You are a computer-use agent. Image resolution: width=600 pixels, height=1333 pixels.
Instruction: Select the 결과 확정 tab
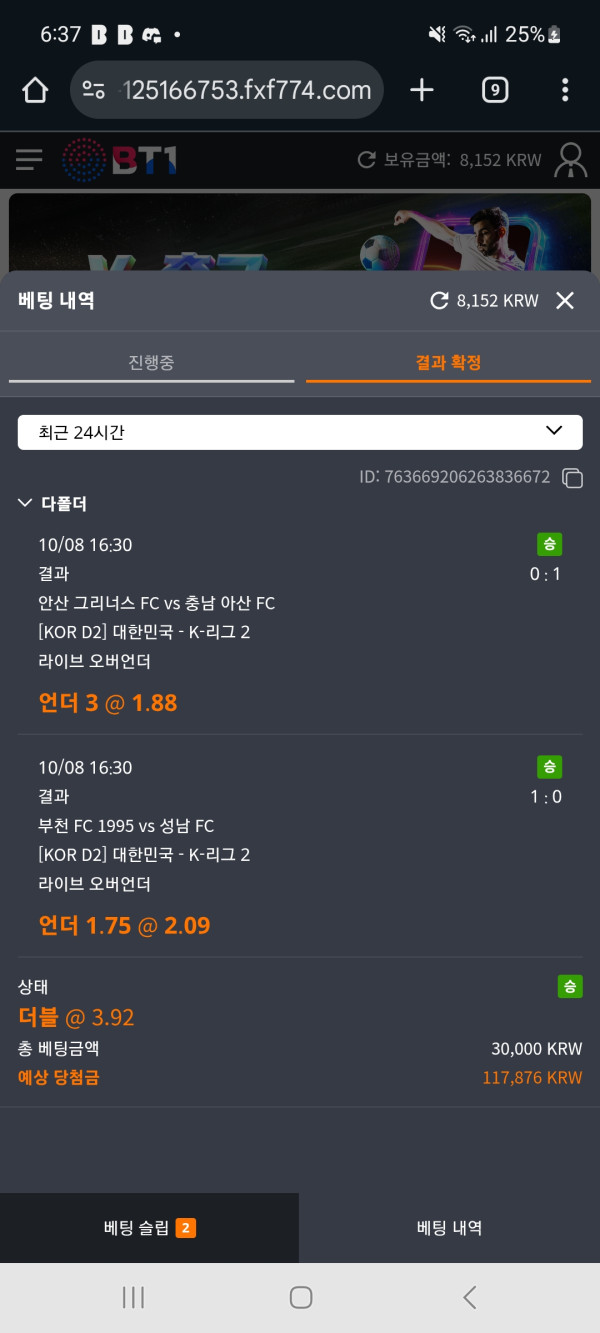[448, 362]
